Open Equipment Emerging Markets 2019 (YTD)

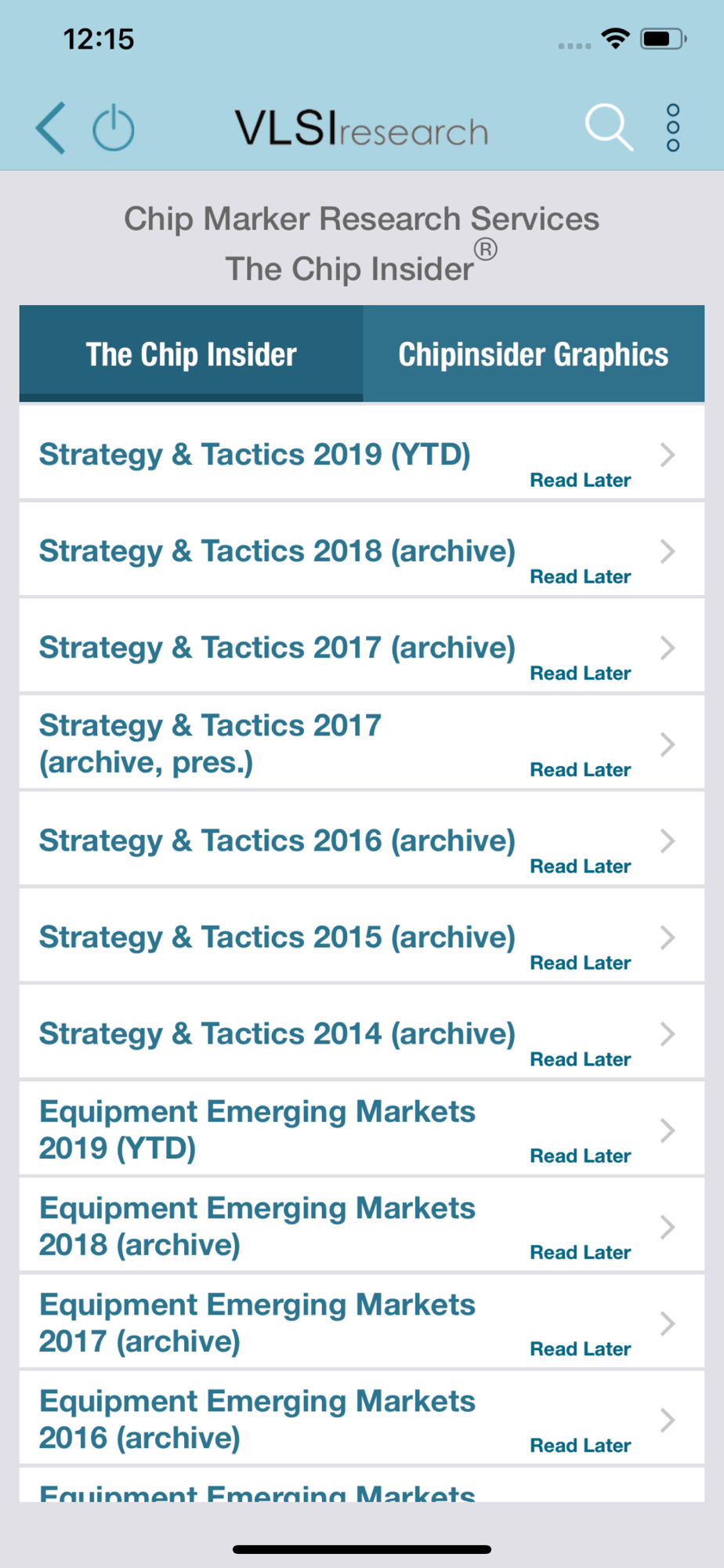[x=362, y=1128]
